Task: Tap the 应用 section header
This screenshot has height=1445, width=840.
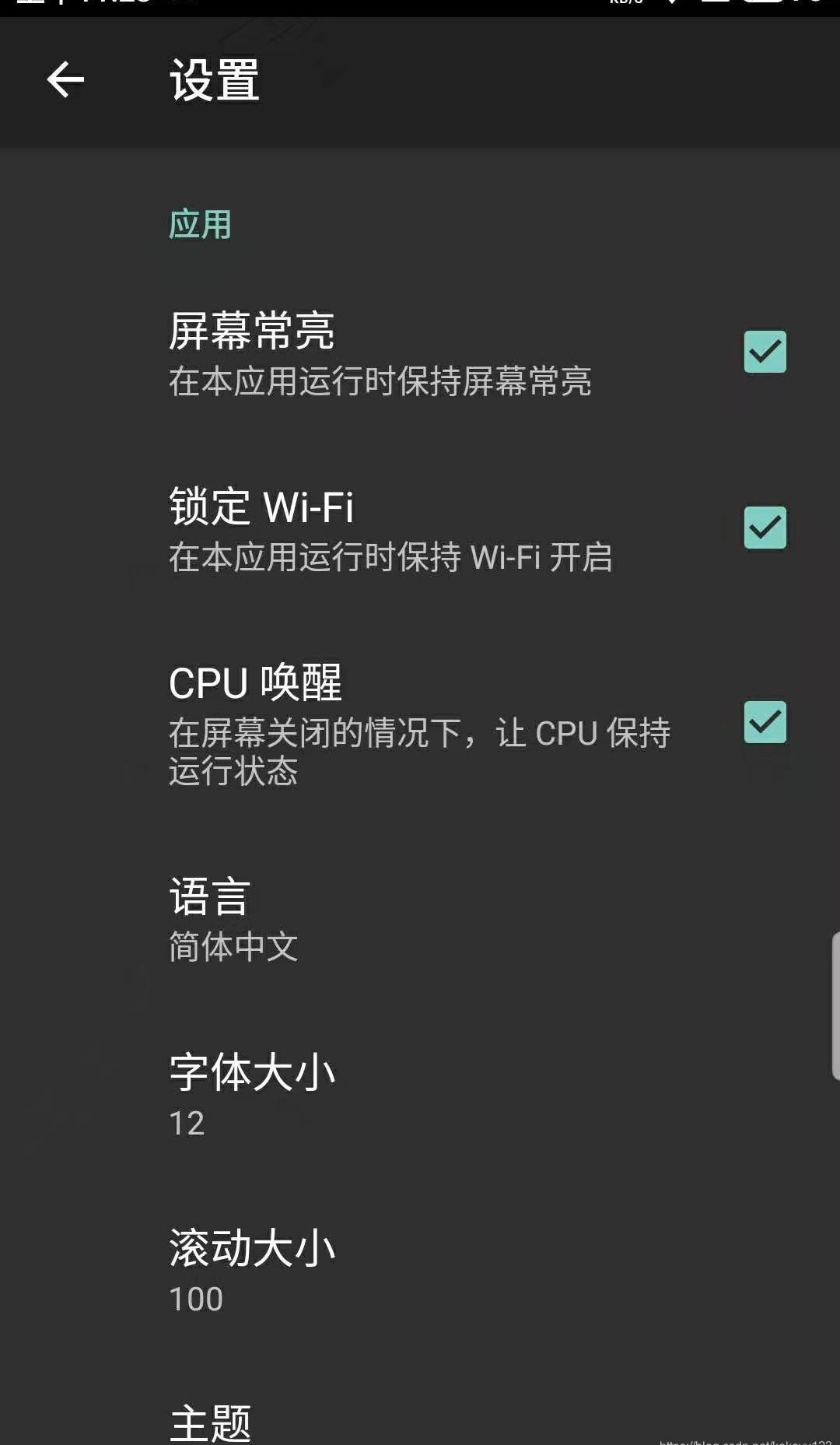Action: [201, 223]
